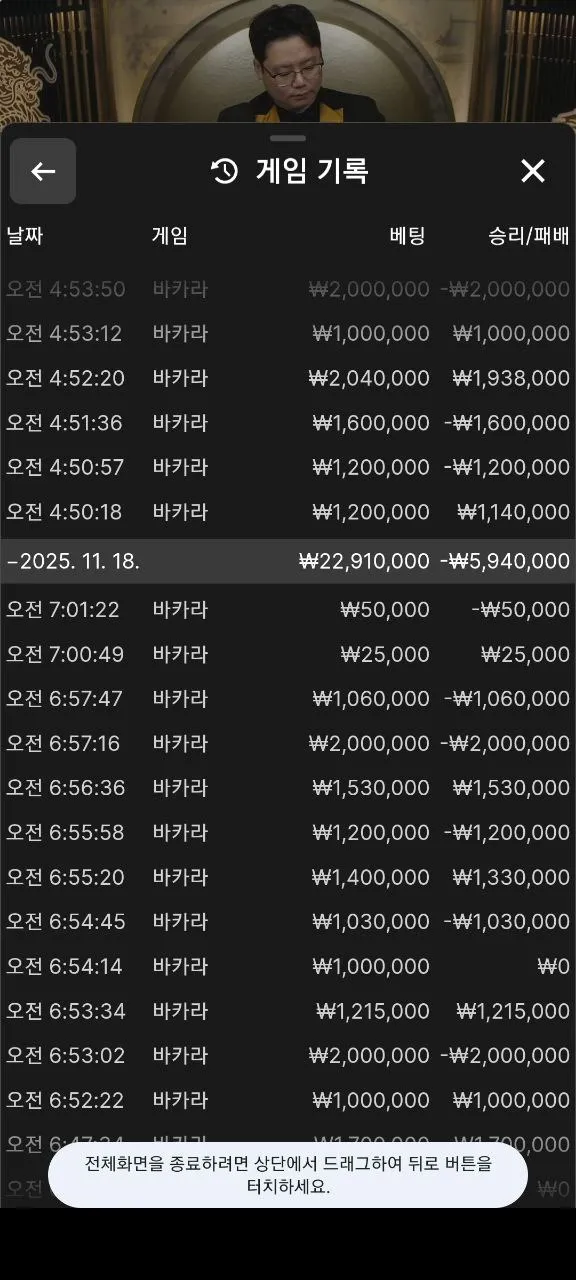The image size is (576, 1280).
Task: Open the 오전 6:55:20 baccarat record
Action: pos(288,877)
